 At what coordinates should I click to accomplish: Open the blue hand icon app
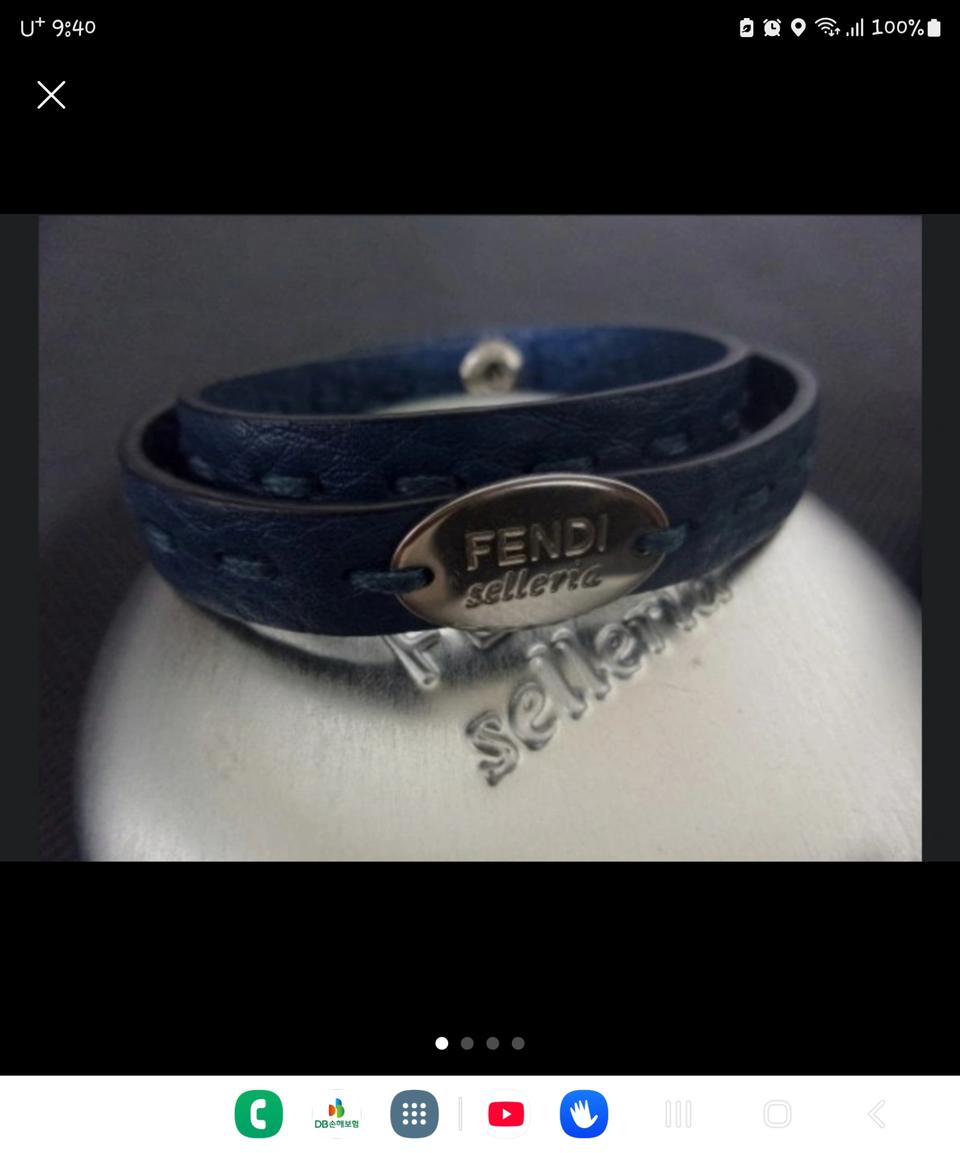click(584, 1114)
